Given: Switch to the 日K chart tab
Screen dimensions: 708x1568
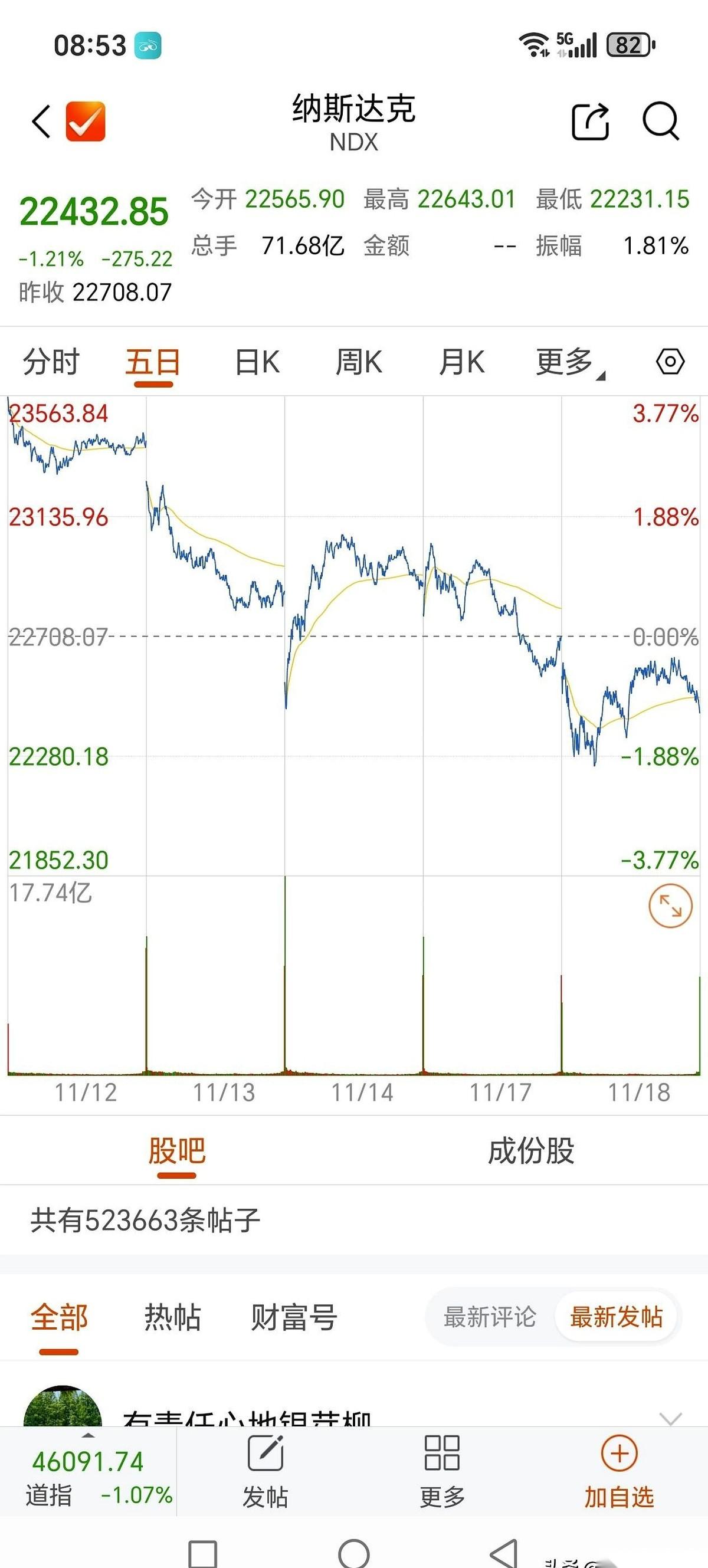Looking at the screenshot, I should tap(258, 362).
